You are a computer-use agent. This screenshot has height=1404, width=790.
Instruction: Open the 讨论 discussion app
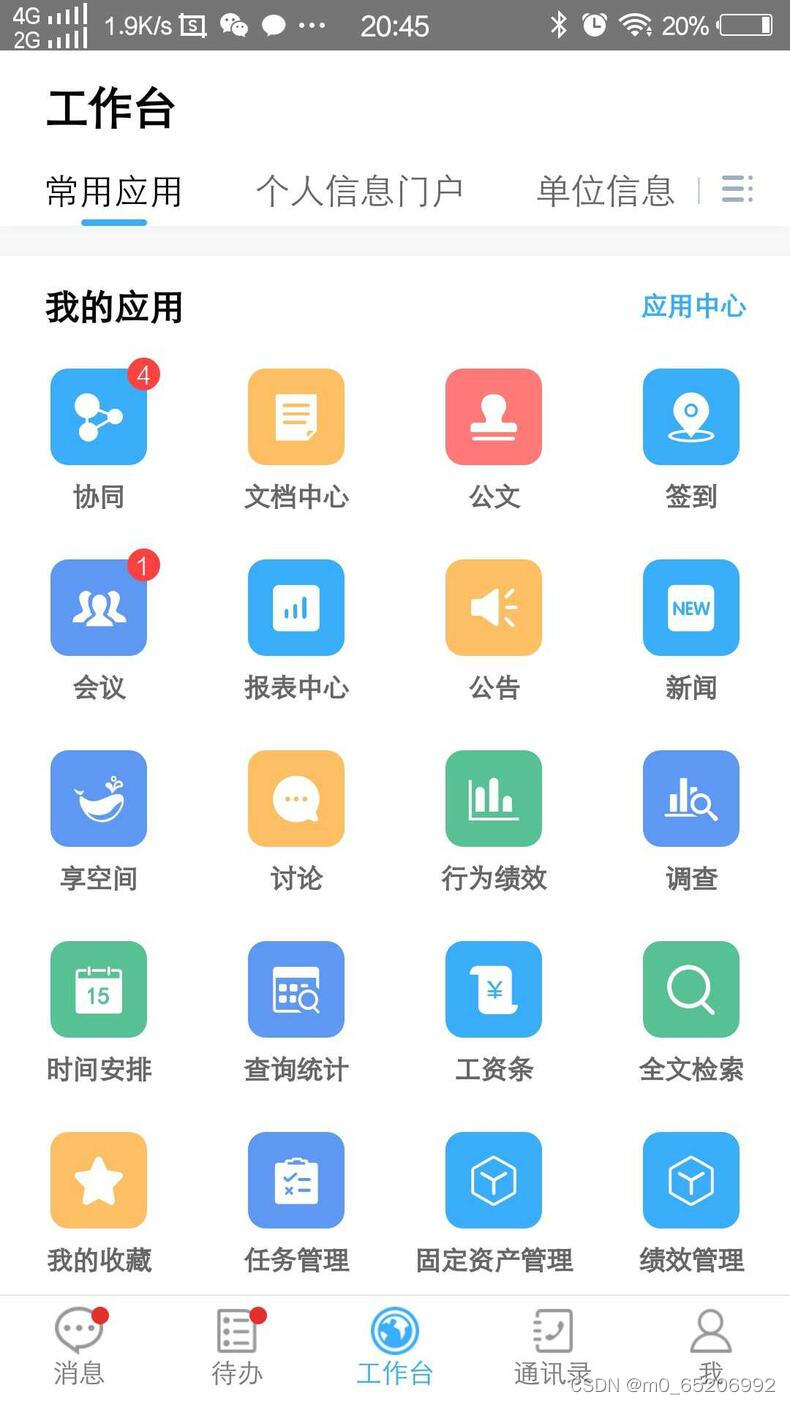pyautogui.click(x=296, y=798)
